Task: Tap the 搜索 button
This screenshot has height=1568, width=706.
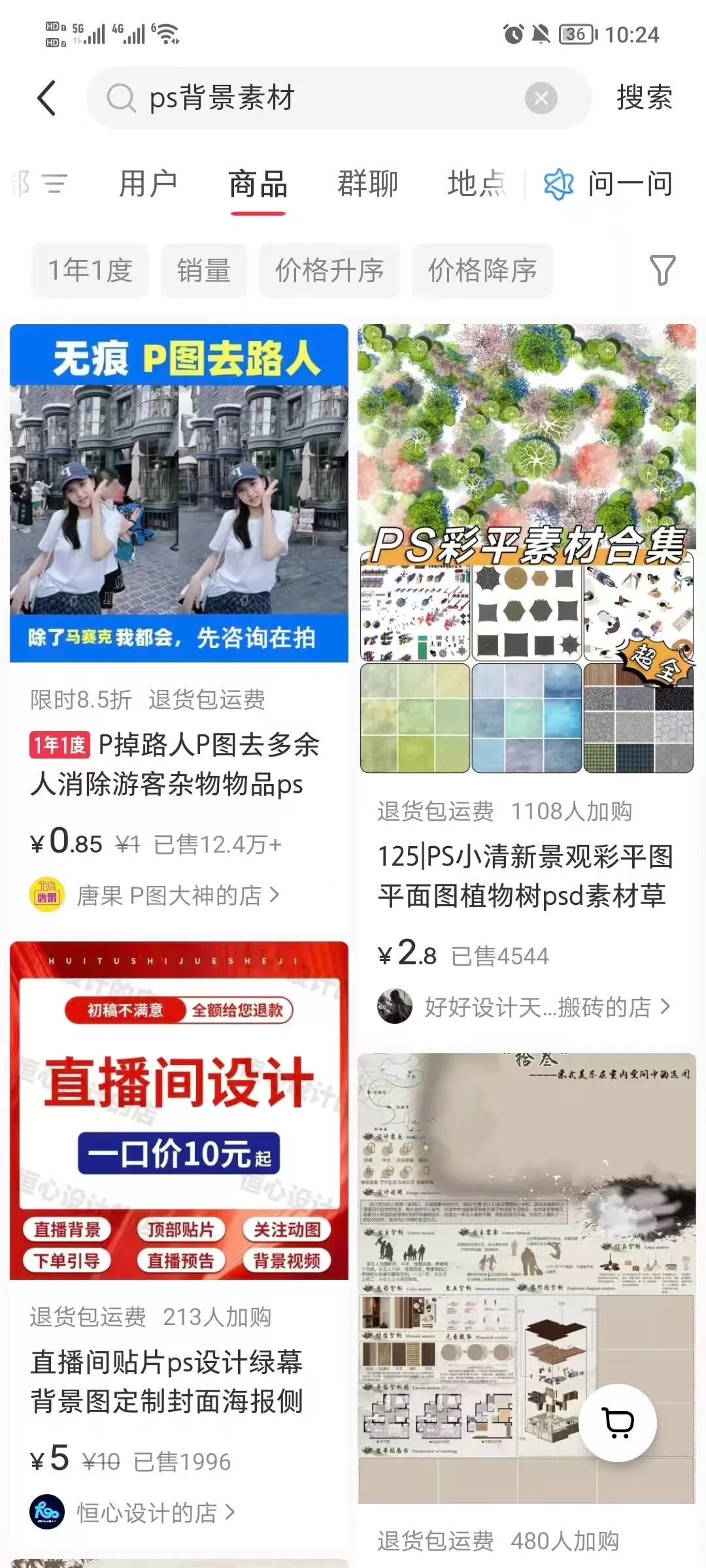Action: pyautogui.click(x=644, y=99)
